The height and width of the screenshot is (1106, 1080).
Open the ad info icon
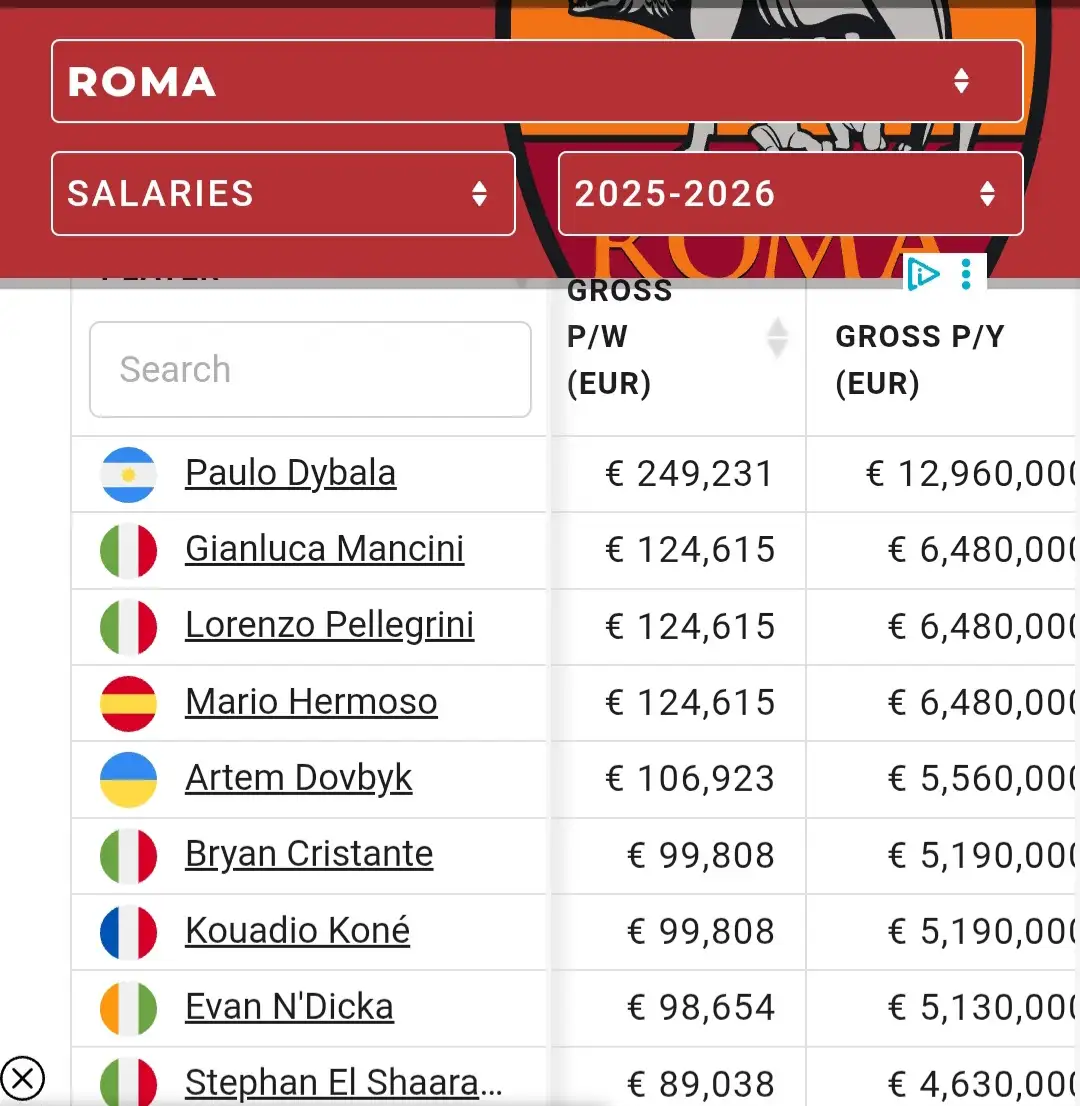pyautogui.click(x=924, y=274)
